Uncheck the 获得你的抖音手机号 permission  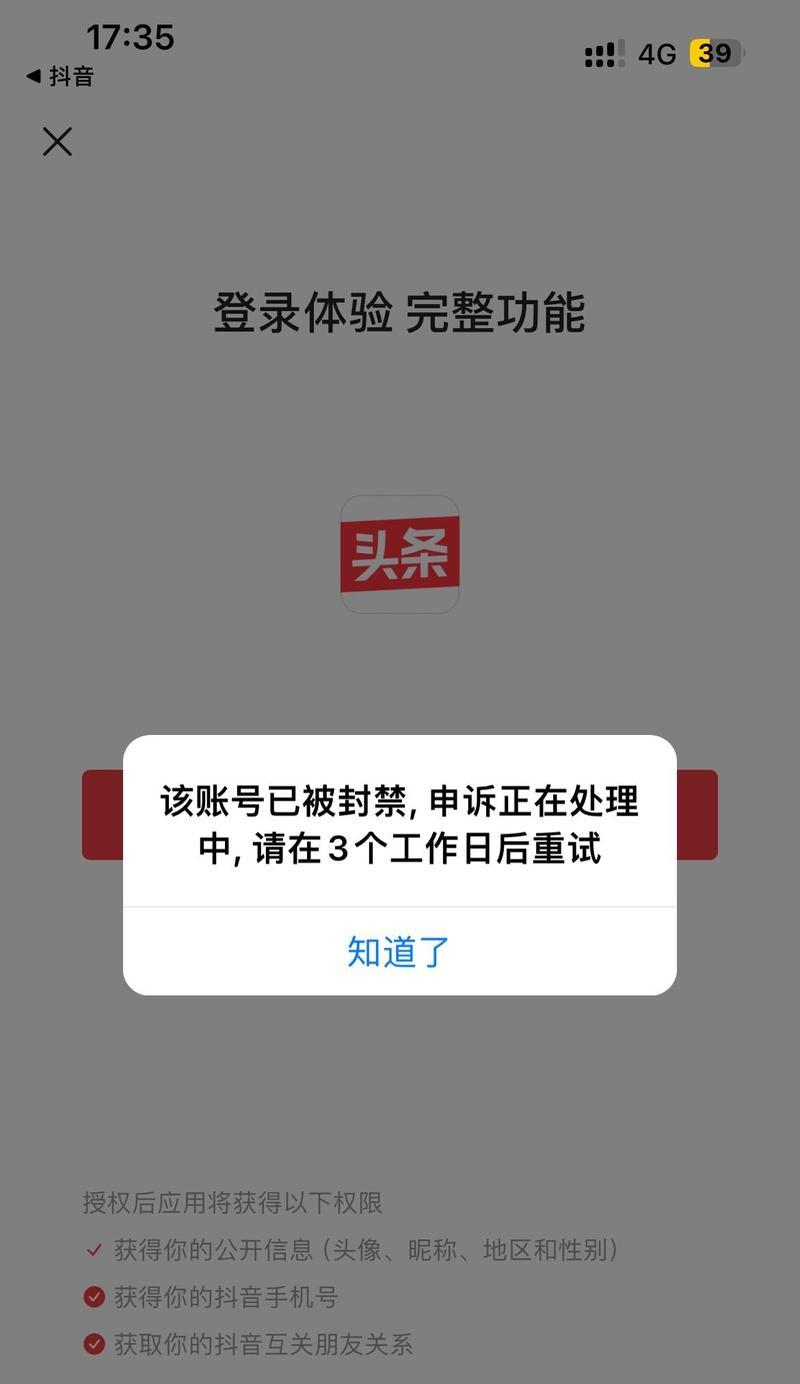click(x=94, y=1297)
